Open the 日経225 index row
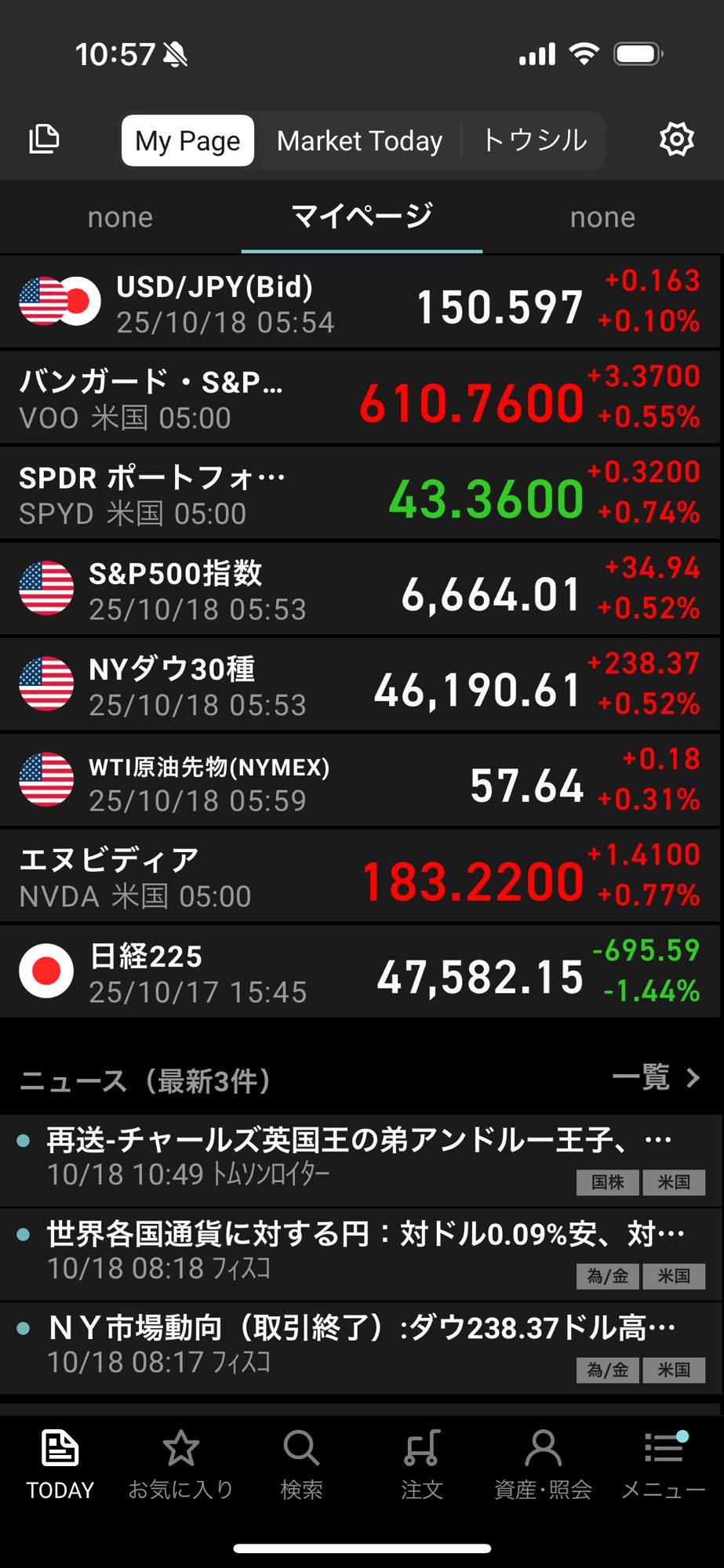This screenshot has width=724, height=1568. (361, 972)
